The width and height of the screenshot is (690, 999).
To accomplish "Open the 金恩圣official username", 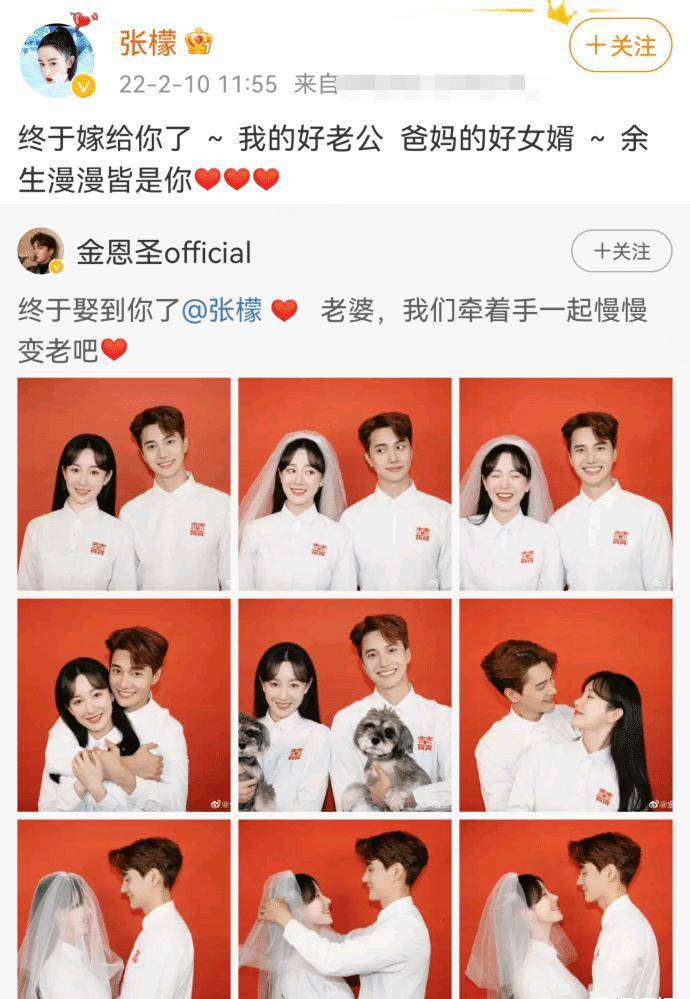I will 164,252.
